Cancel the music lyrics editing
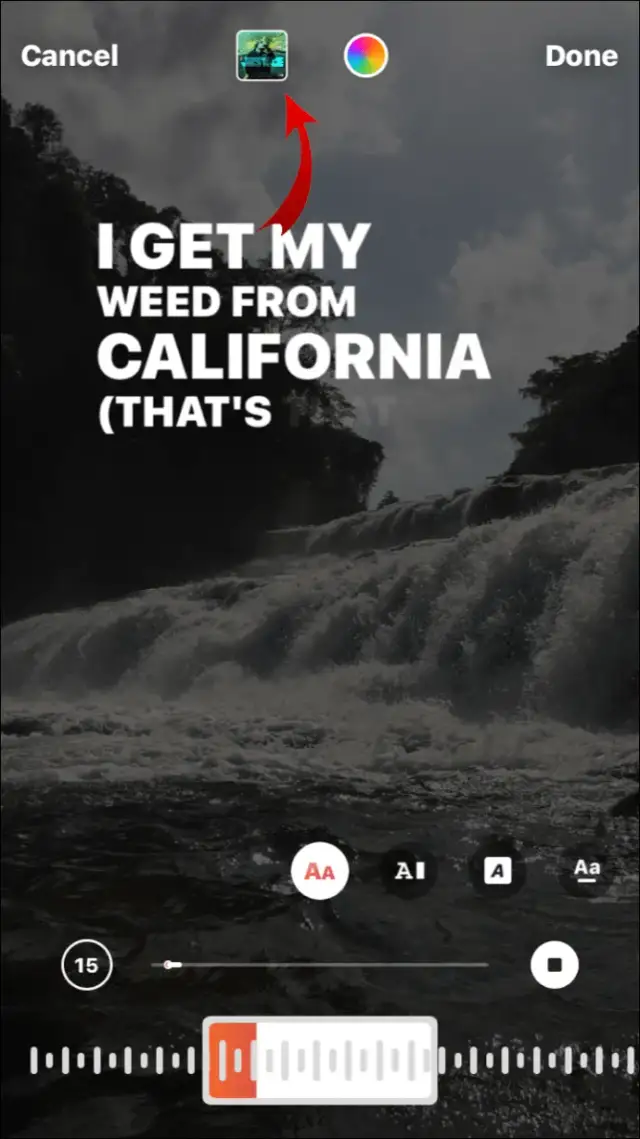640x1139 pixels. (69, 56)
